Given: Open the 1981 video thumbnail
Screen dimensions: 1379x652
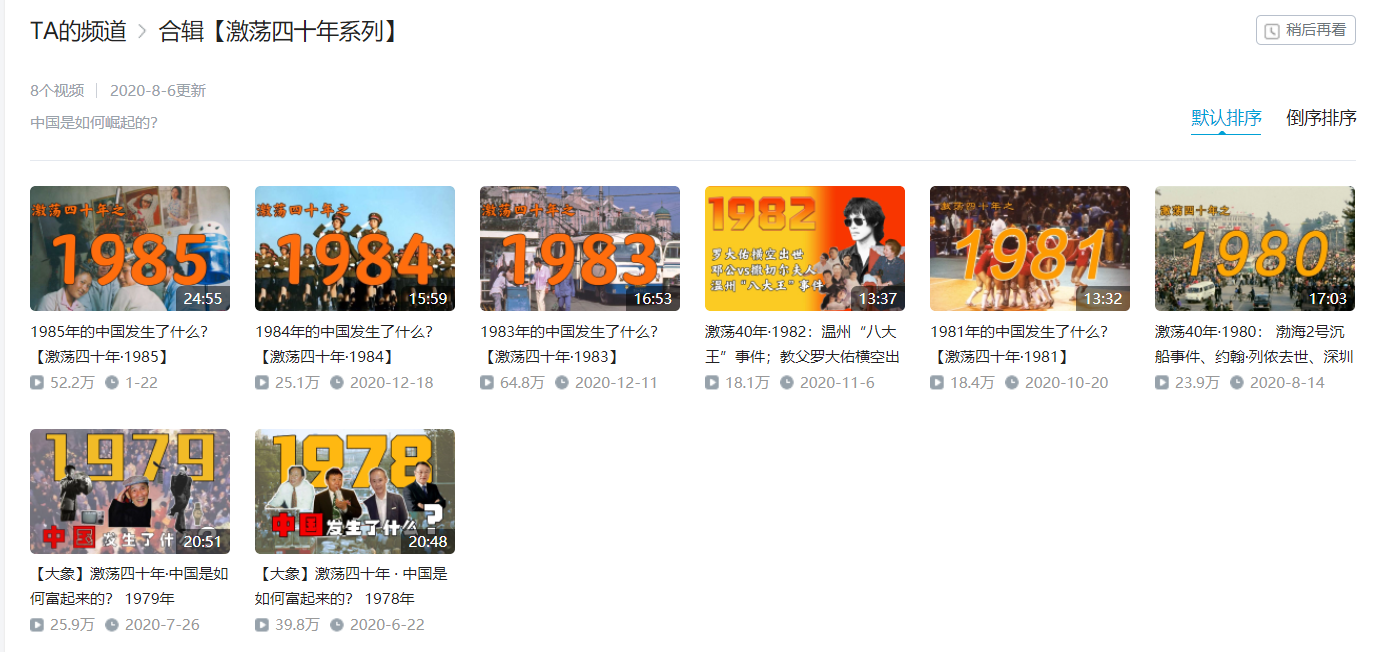Looking at the screenshot, I should click(1030, 248).
